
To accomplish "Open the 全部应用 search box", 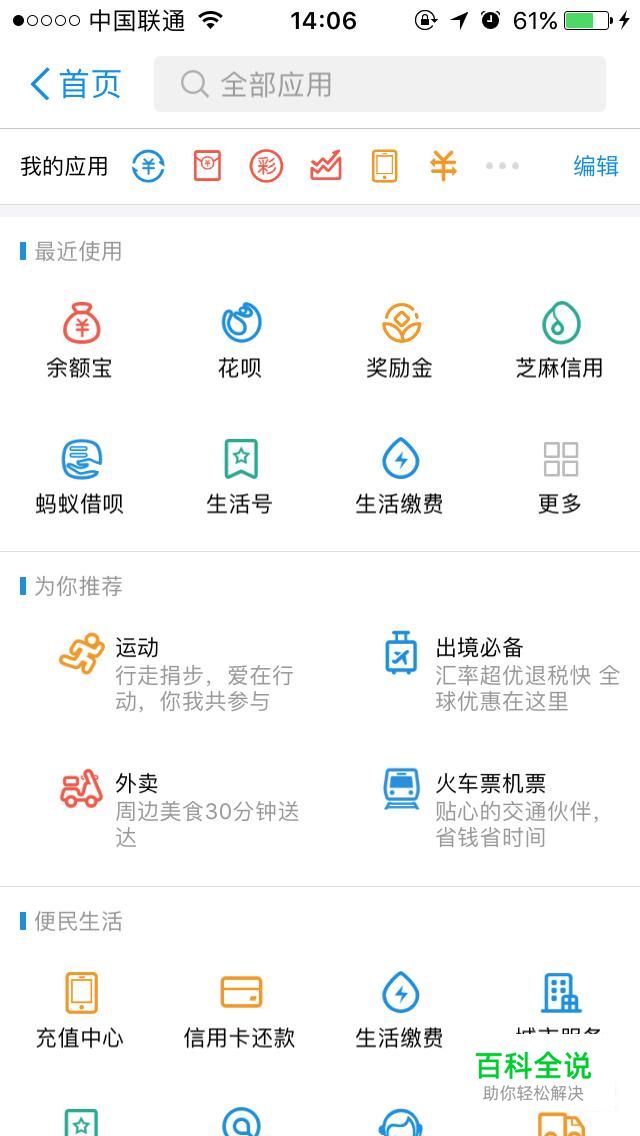I will click(379, 84).
